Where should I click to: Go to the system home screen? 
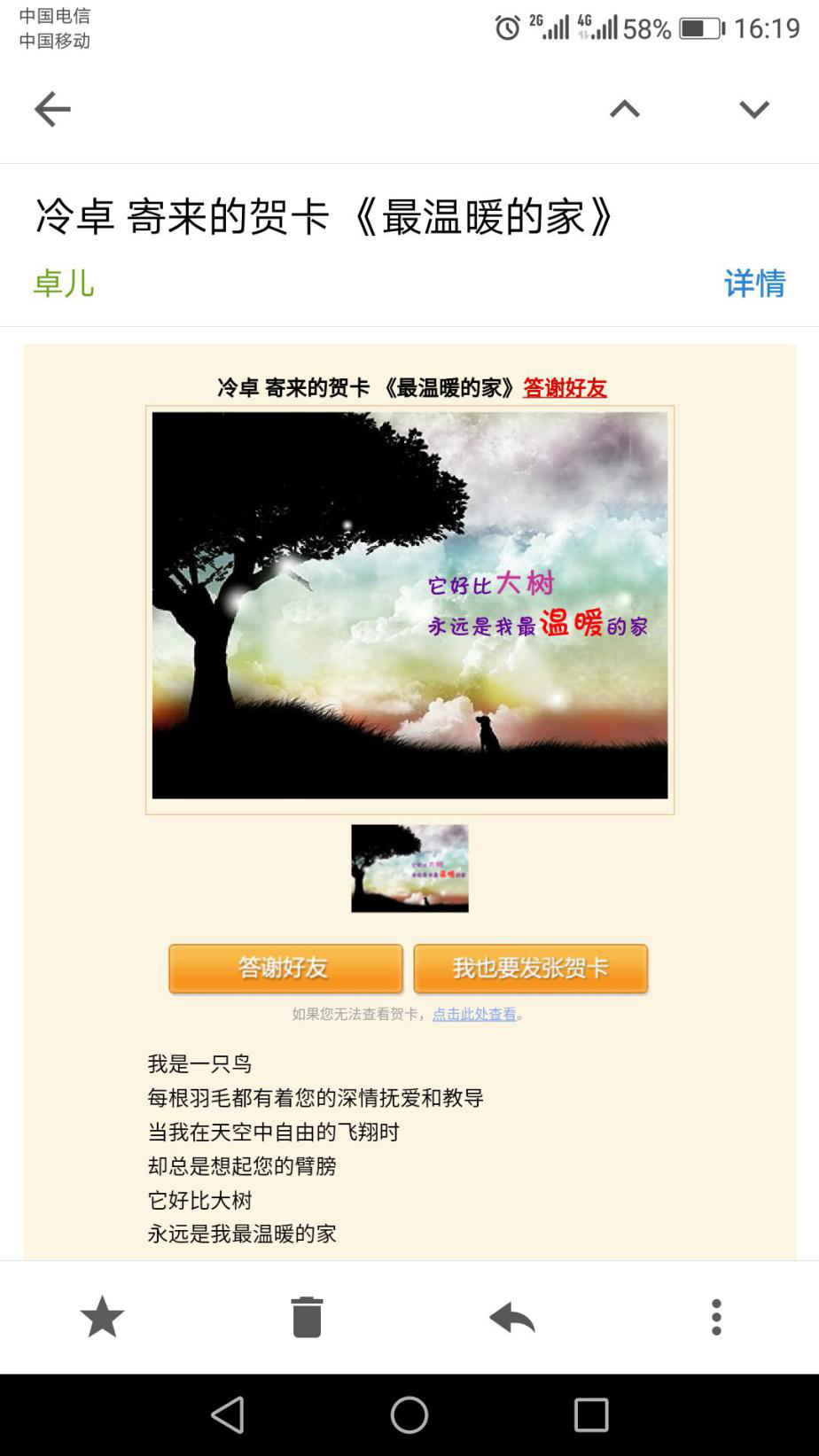click(x=409, y=1415)
